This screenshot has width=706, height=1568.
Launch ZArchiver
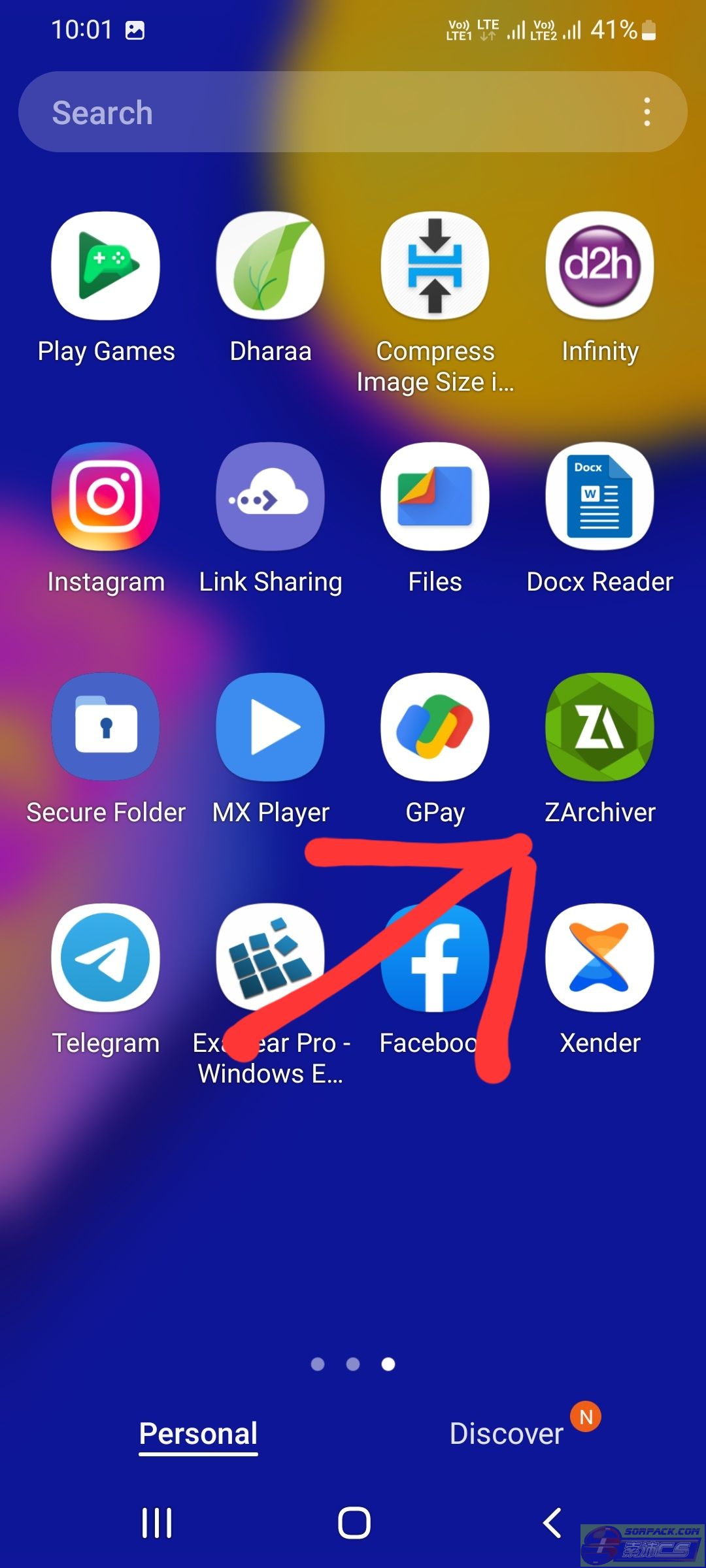point(599,727)
